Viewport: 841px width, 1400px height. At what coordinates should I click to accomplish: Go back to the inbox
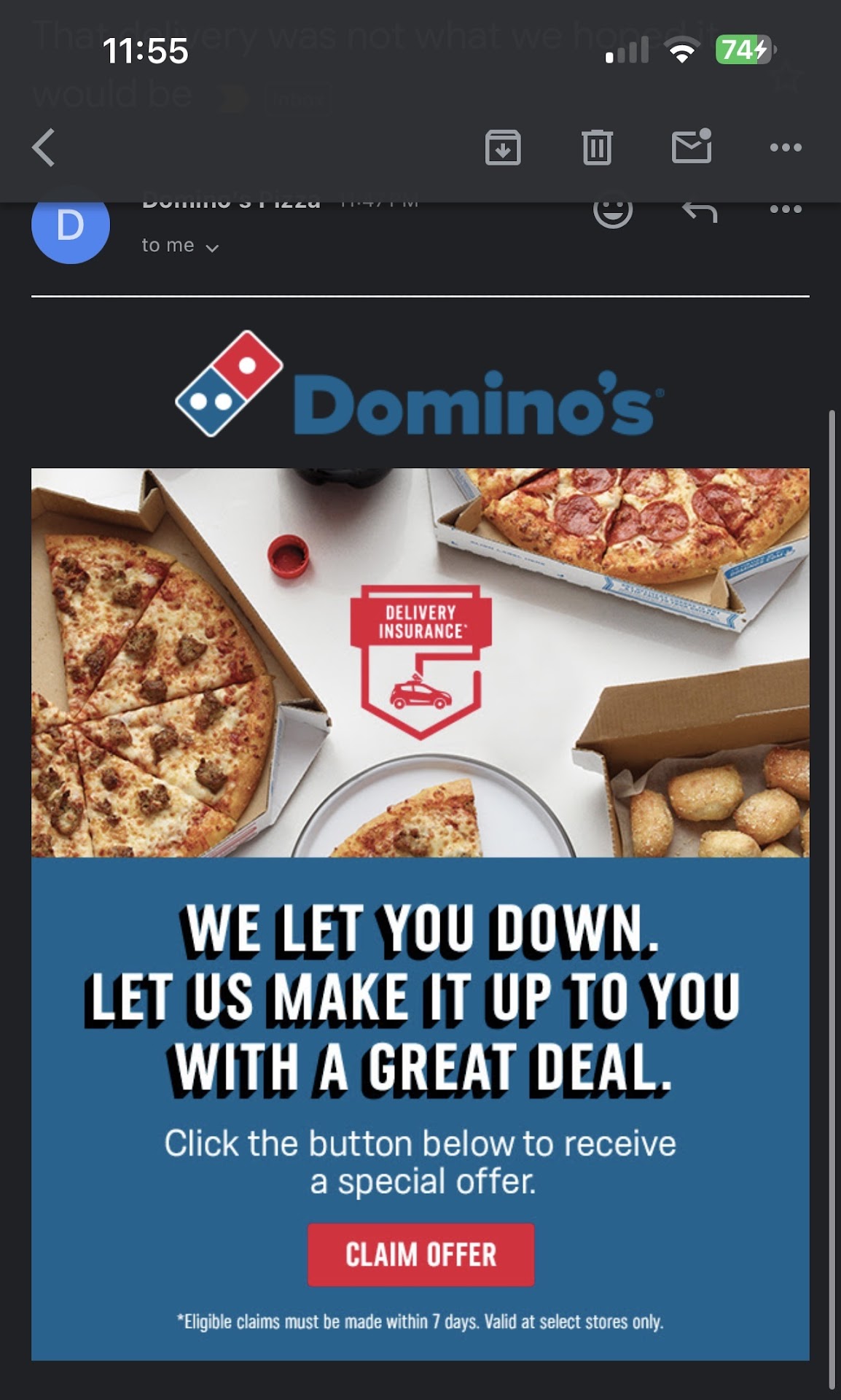pyautogui.click(x=44, y=148)
